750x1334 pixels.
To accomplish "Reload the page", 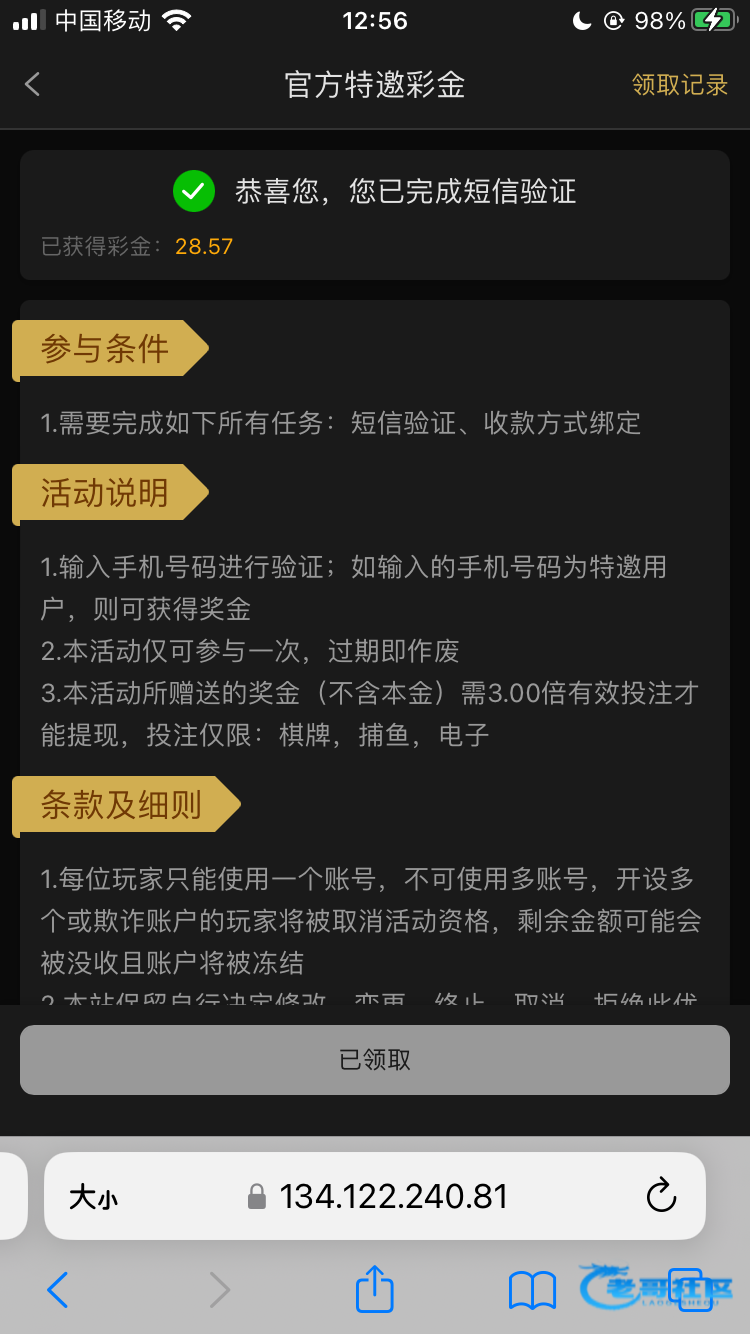I will point(661,1196).
